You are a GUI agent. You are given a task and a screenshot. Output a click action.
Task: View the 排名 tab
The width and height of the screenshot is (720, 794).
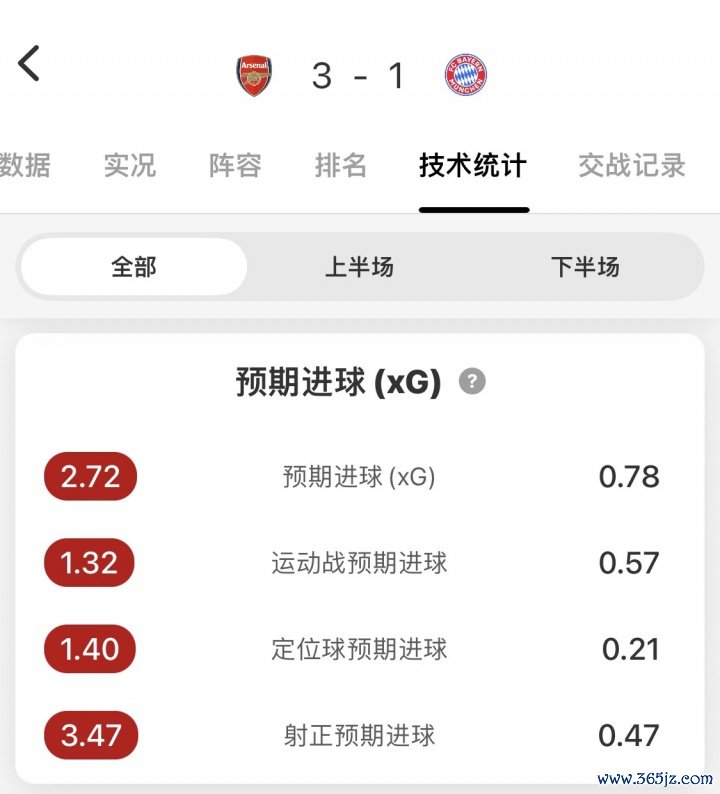pyautogui.click(x=341, y=165)
